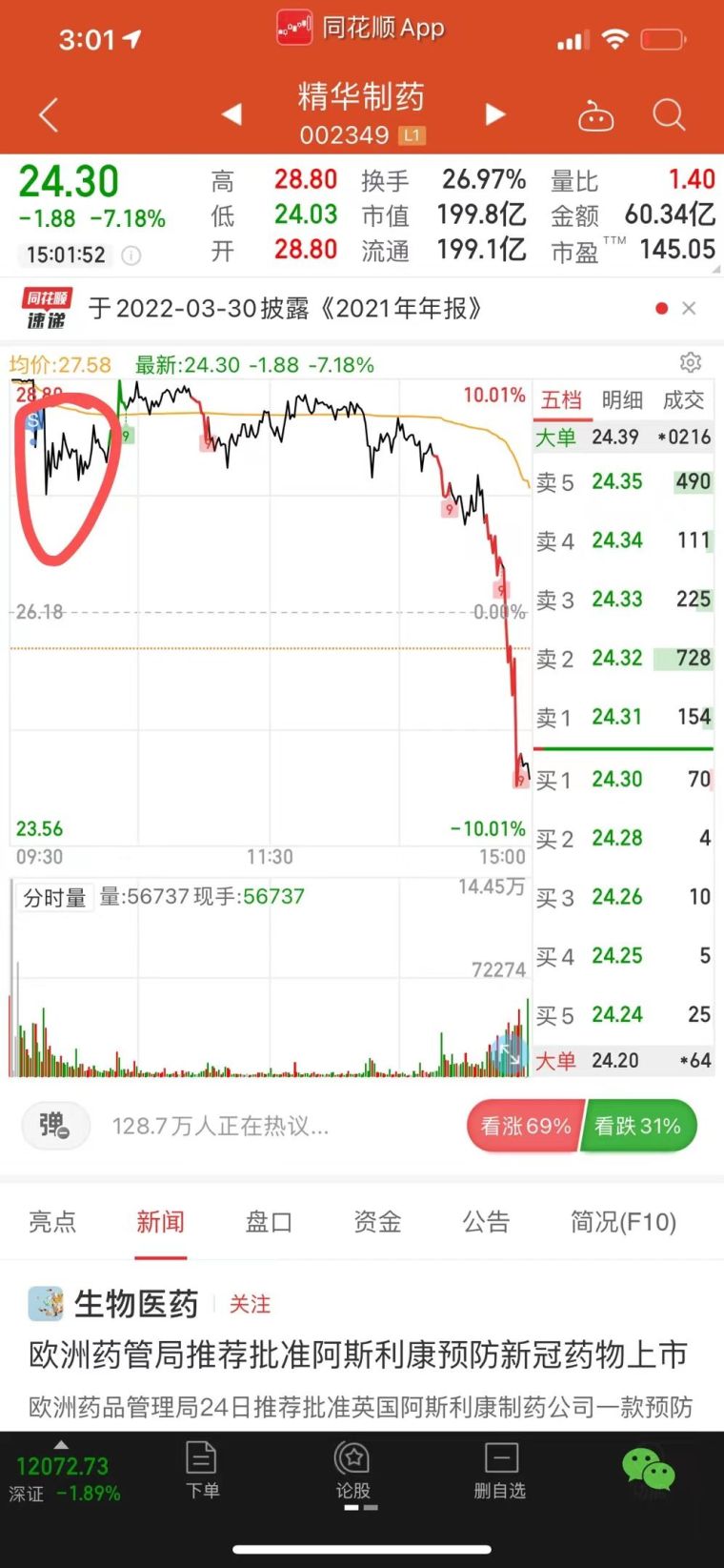Dismiss the 2021年年报 notice banner

point(689,308)
